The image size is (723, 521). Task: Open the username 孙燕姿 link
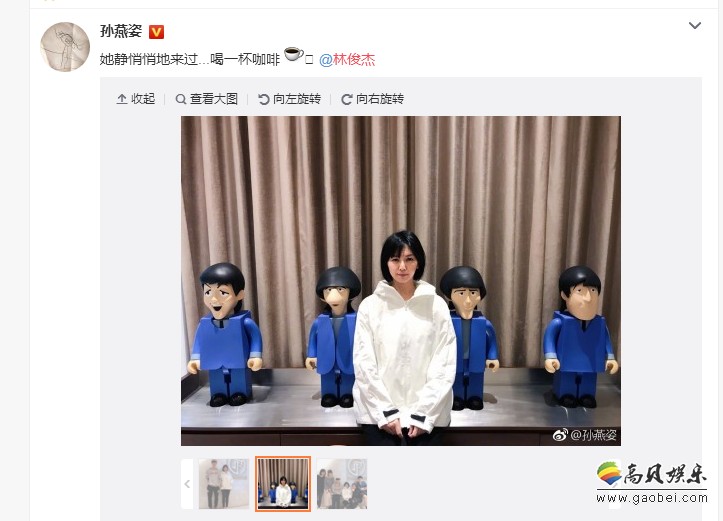121,31
